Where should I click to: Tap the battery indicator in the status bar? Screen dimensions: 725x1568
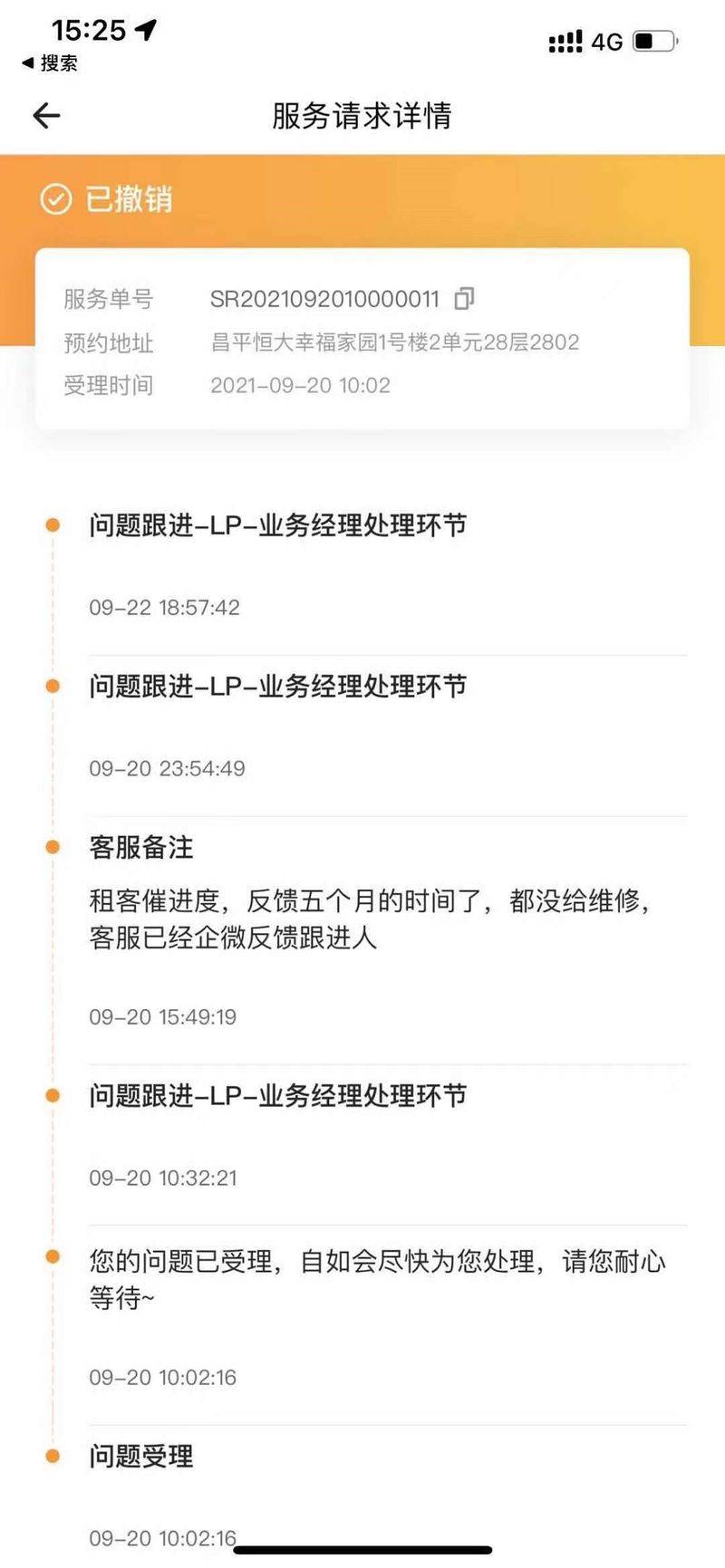pos(655,39)
